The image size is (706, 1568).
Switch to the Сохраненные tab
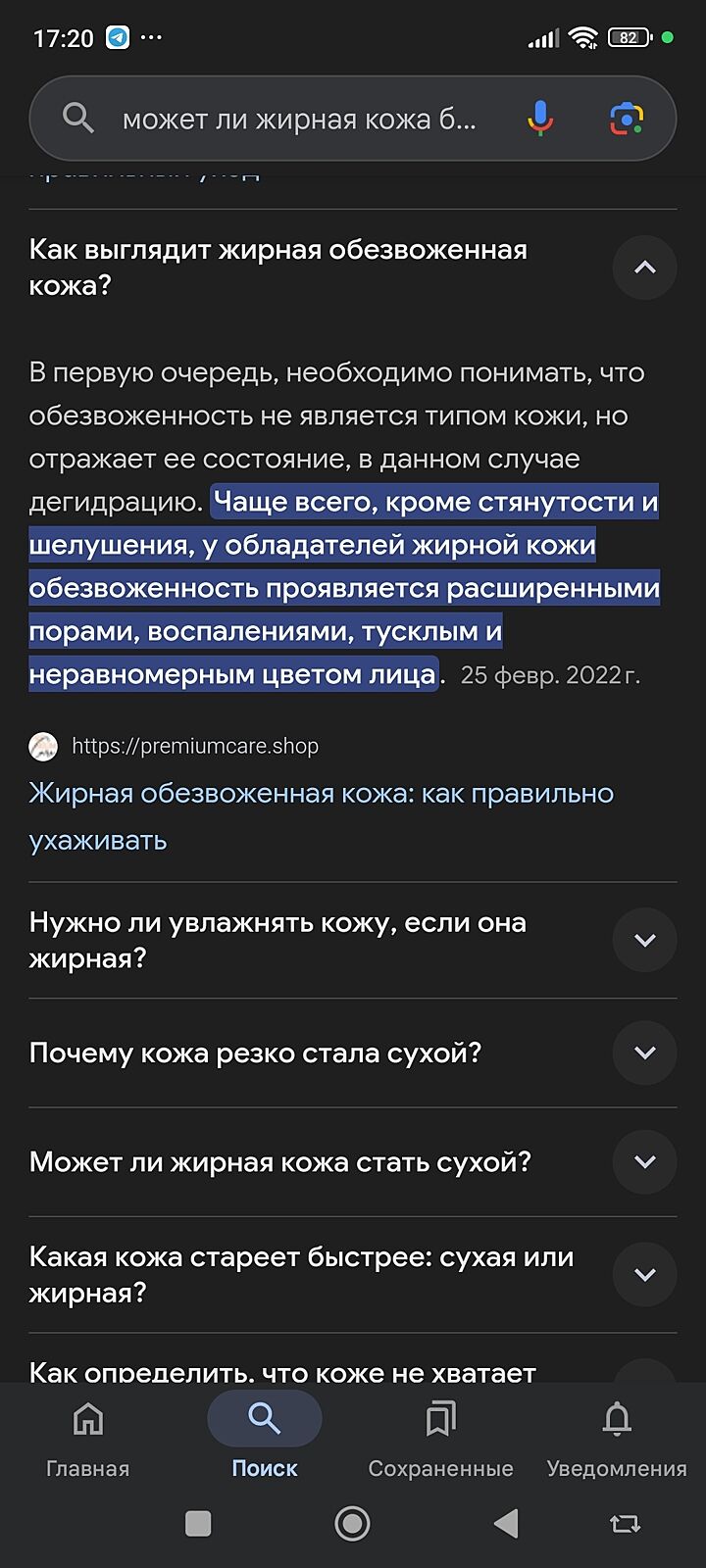click(x=440, y=1438)
